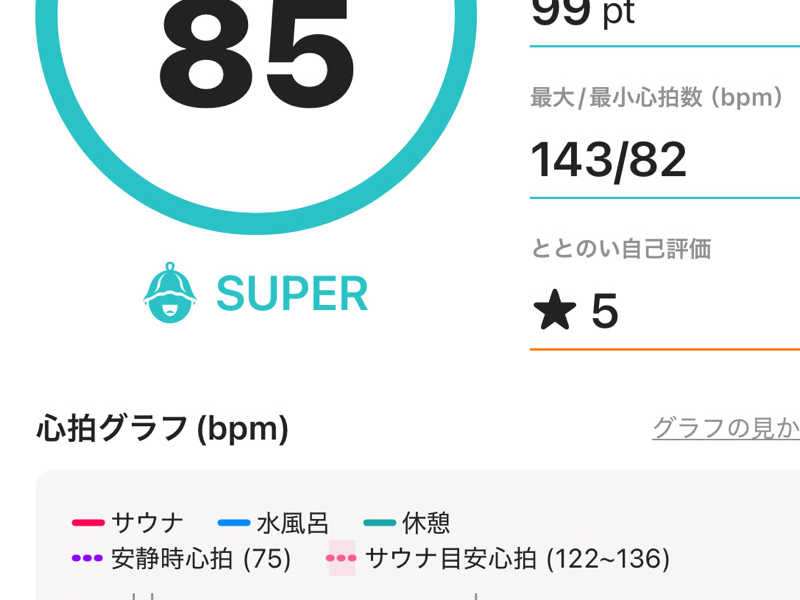Open the グラフの見かた link
Viewport: 800px width, 600px height.
coord(726,429)
